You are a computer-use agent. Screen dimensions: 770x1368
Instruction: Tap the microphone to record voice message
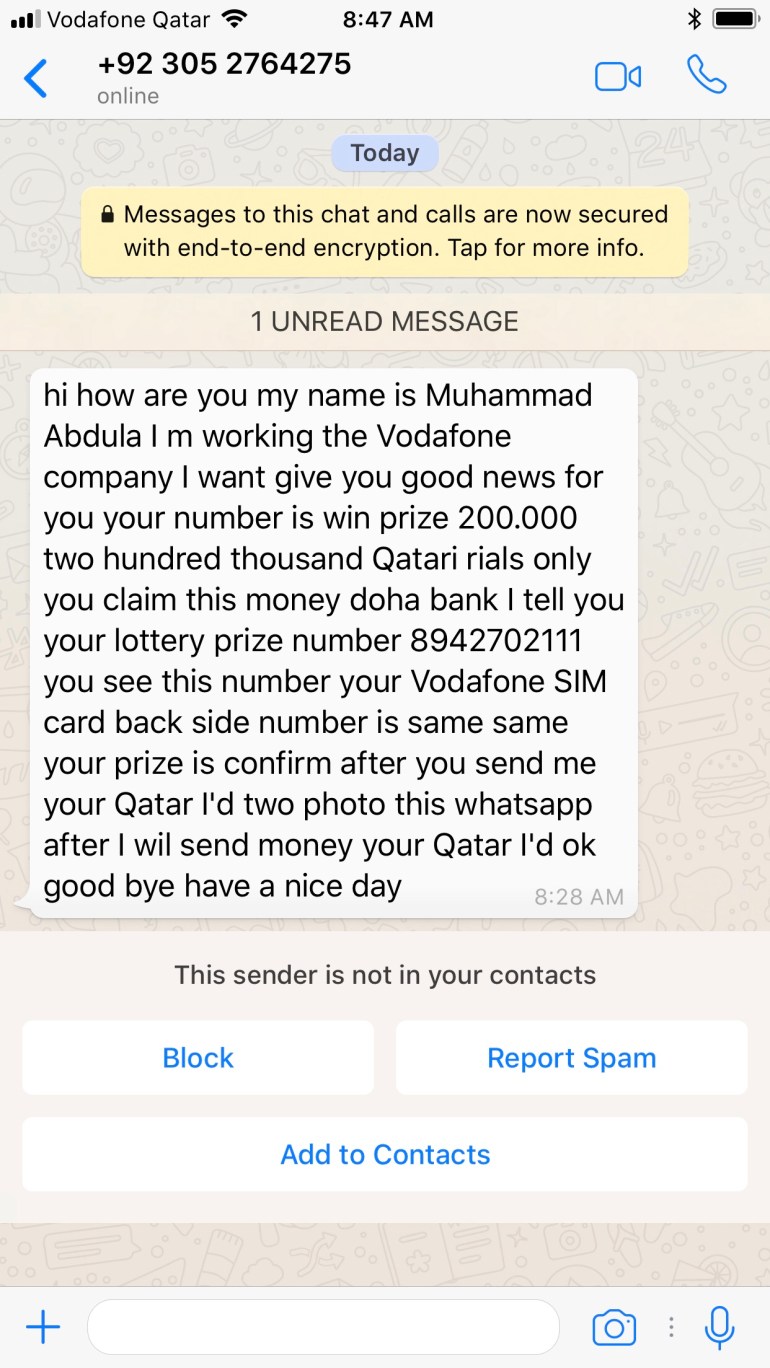pos(719,1327)
